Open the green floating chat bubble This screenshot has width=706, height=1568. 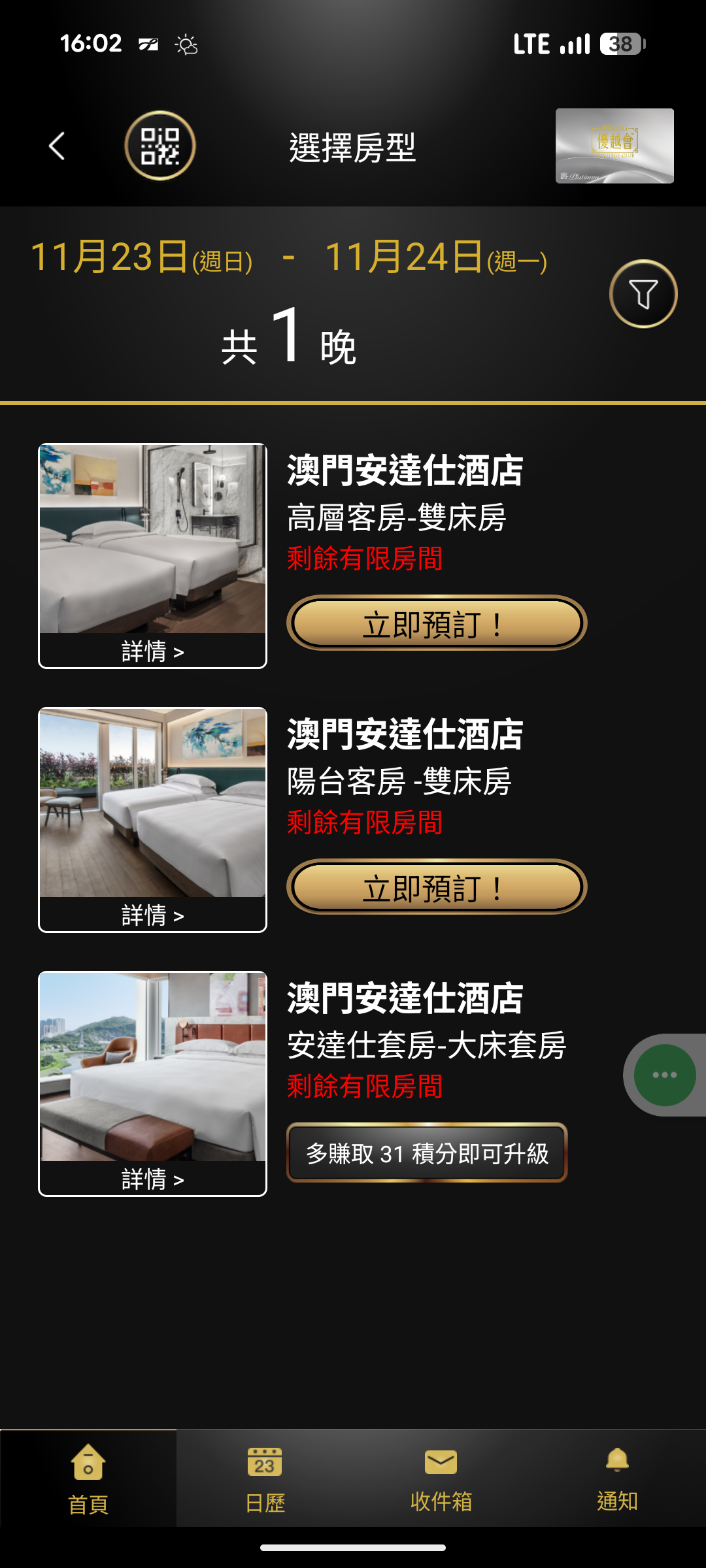[664, 1075]
